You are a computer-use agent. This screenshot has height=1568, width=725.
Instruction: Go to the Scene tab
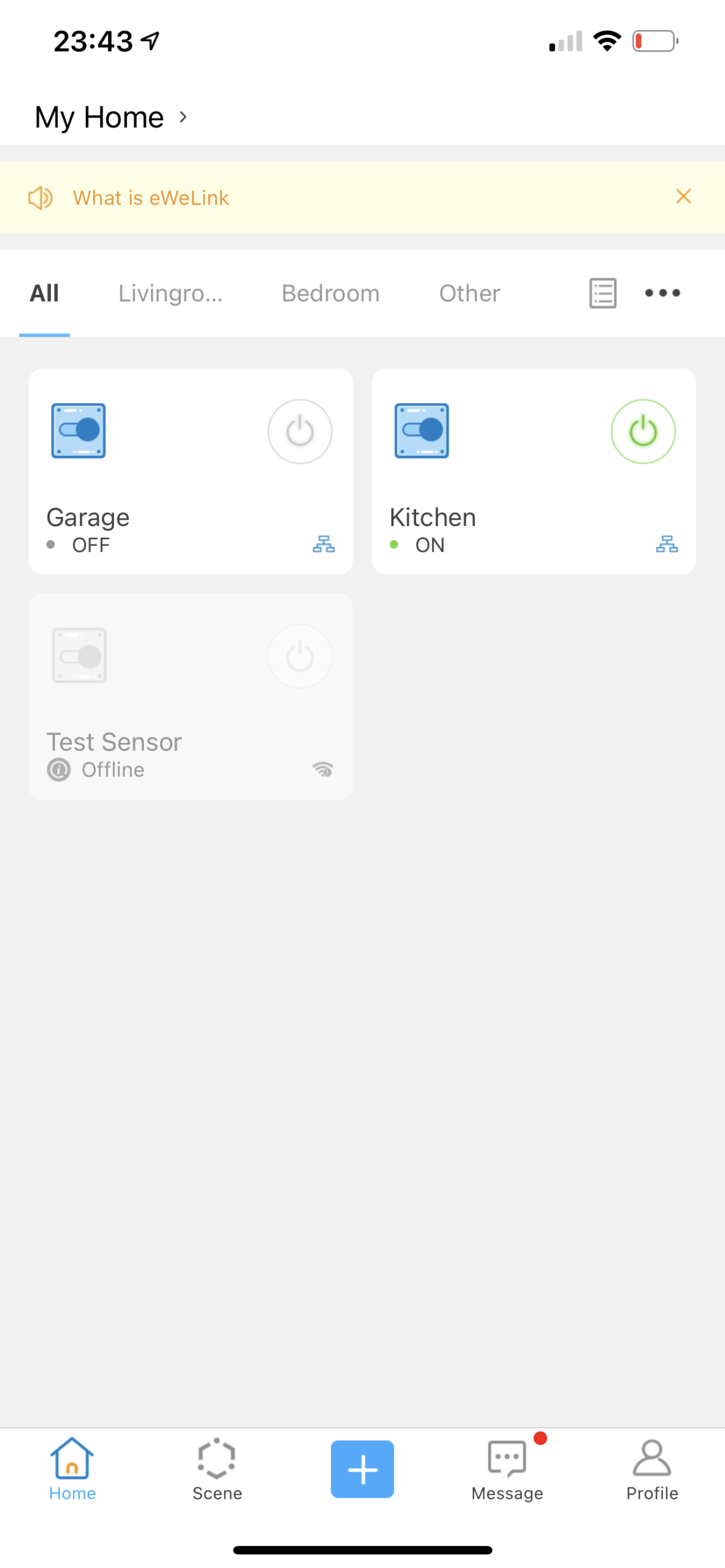click(x=217, y=1469)
